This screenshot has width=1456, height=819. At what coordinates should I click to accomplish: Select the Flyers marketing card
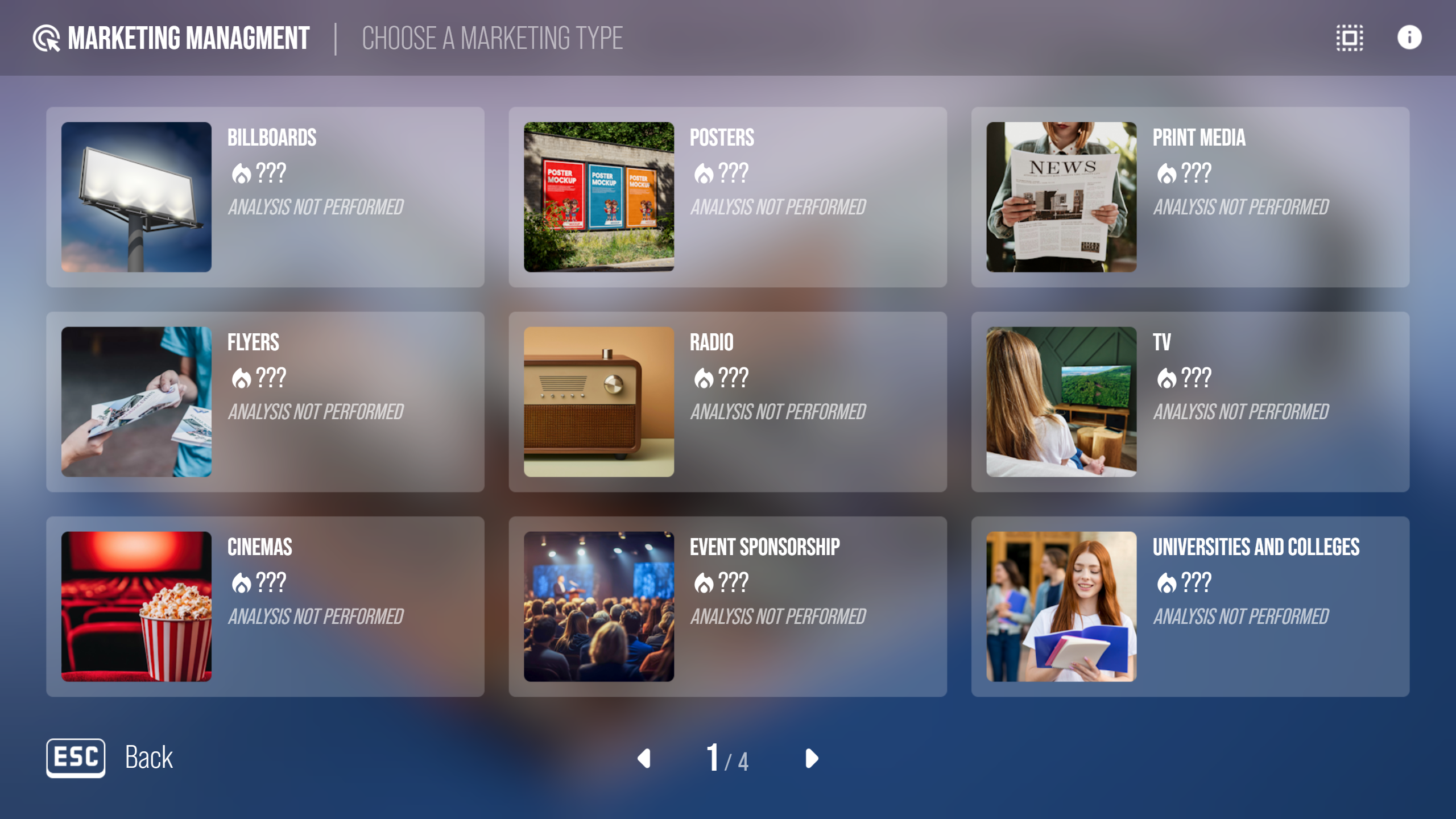point(265,402)
